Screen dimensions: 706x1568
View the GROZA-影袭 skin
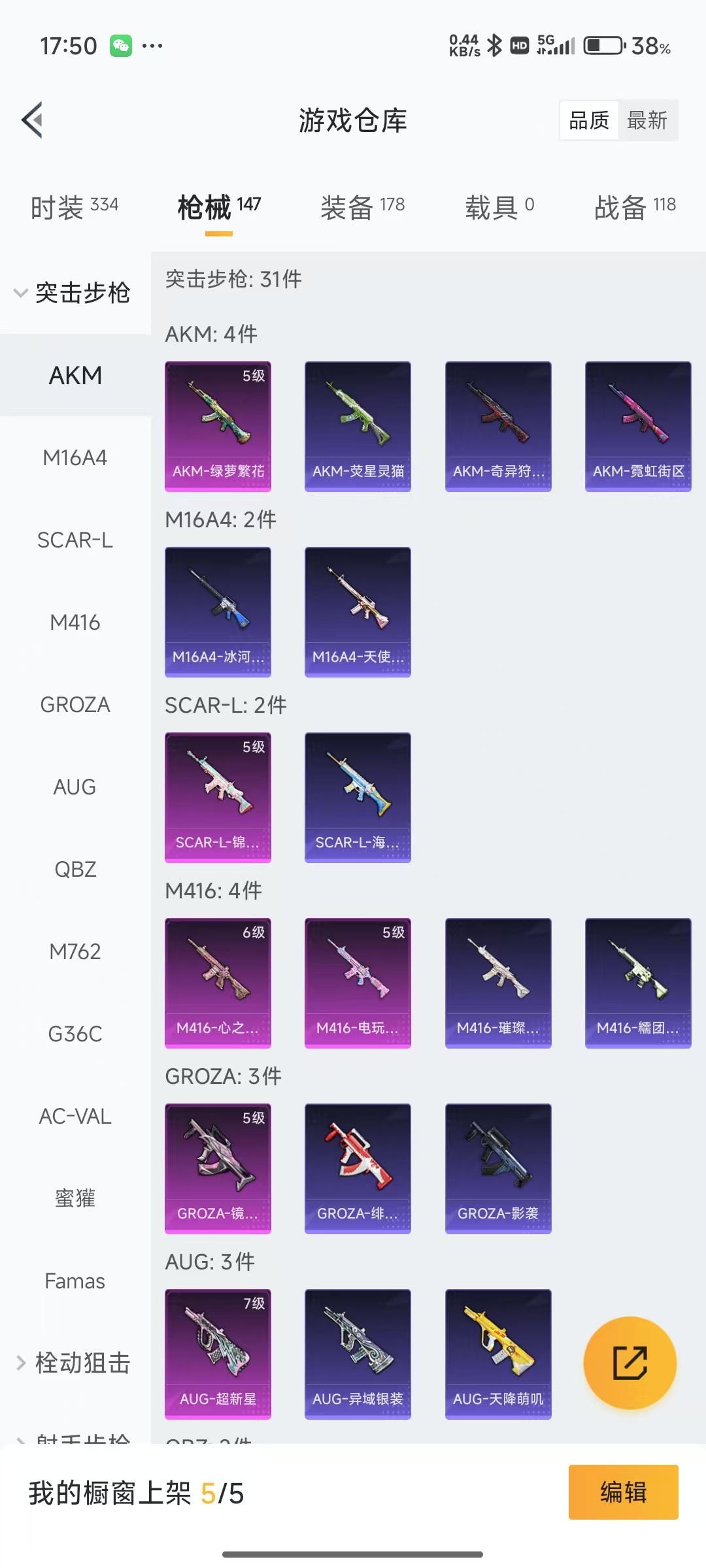pos(498,1168)
